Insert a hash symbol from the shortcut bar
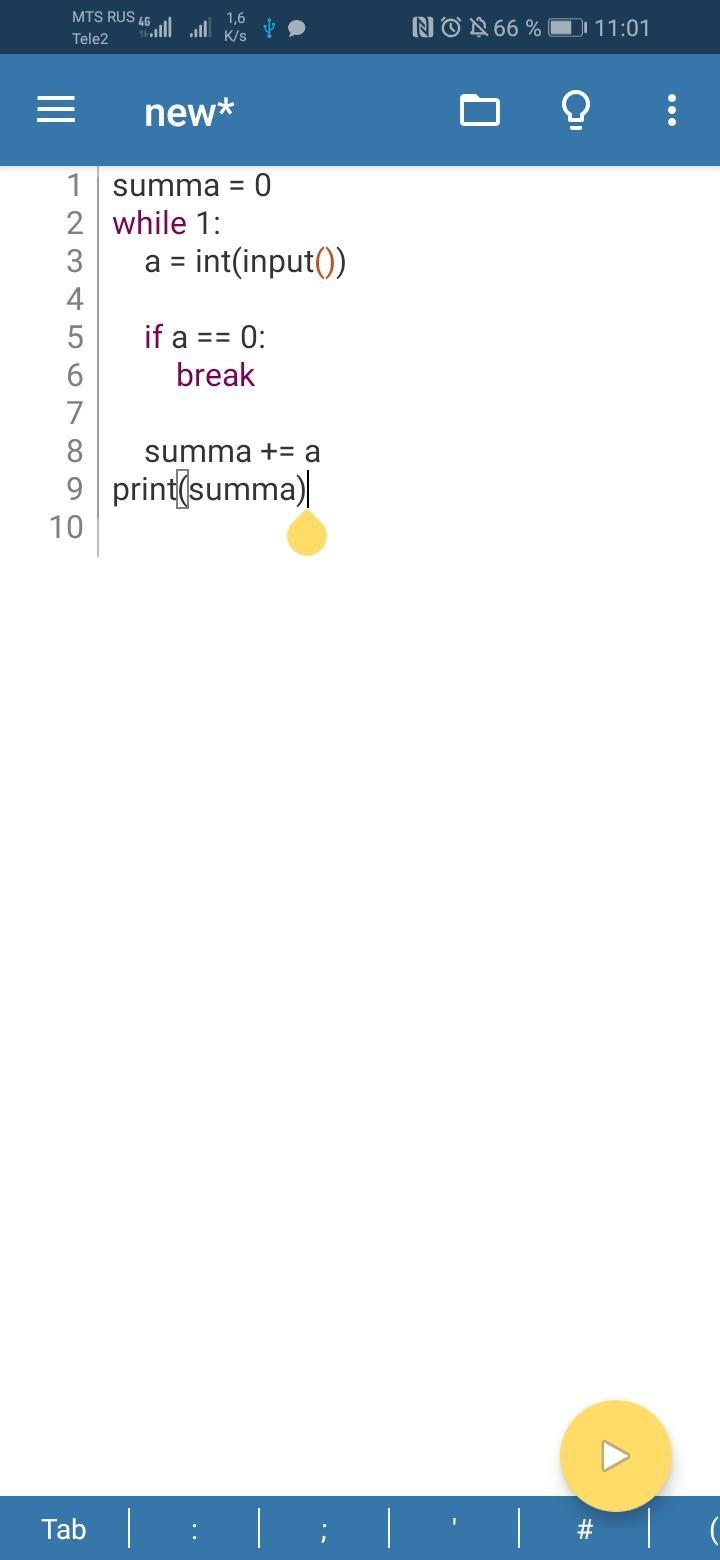The image size is (720, 1560). [x=585, y=1528]
